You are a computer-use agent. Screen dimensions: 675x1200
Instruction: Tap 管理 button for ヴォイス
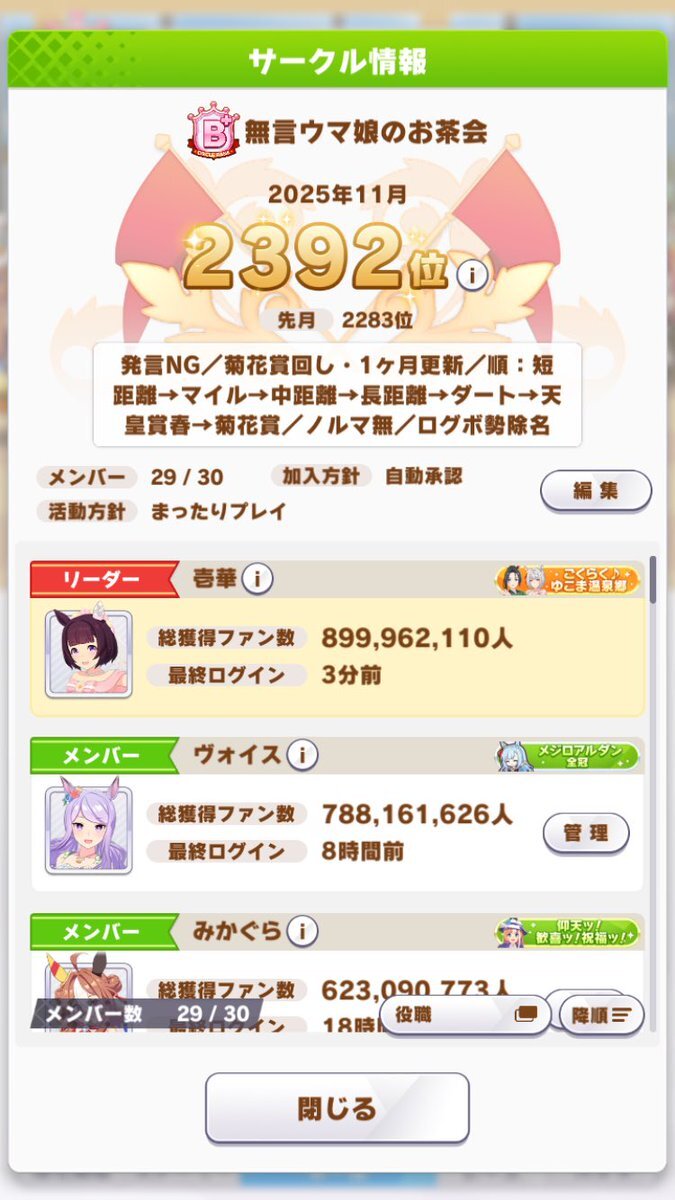point(586,832)
